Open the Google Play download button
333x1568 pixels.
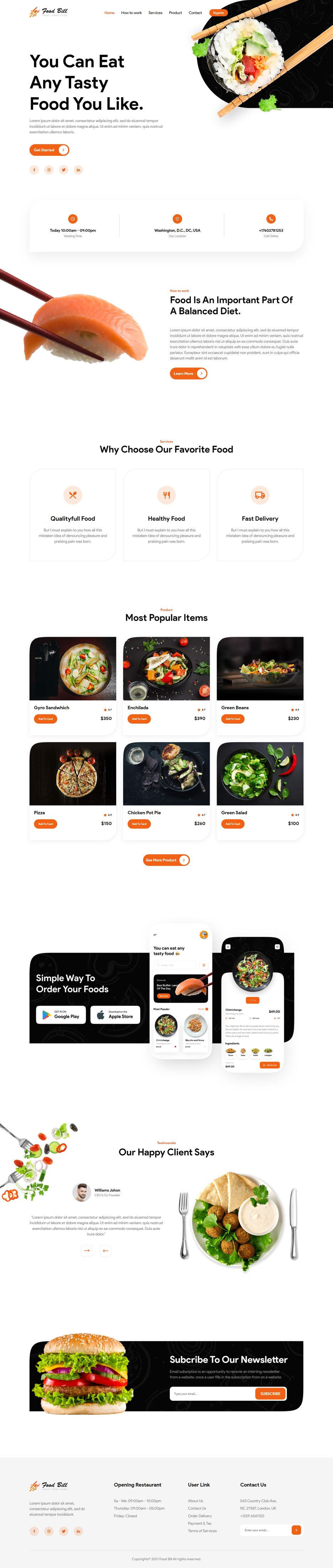[61, 1015]
